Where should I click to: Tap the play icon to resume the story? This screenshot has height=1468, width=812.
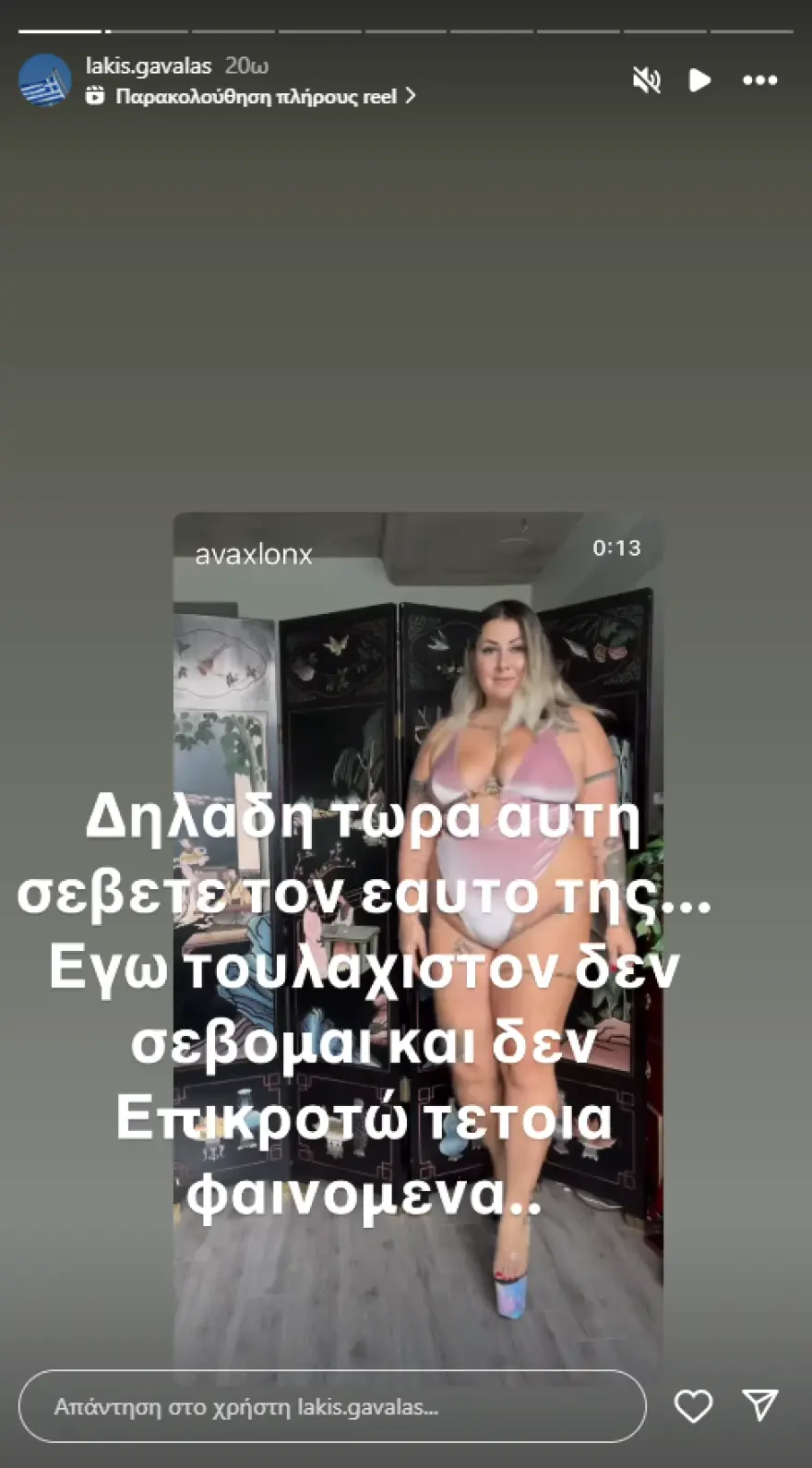coord(699,80)
